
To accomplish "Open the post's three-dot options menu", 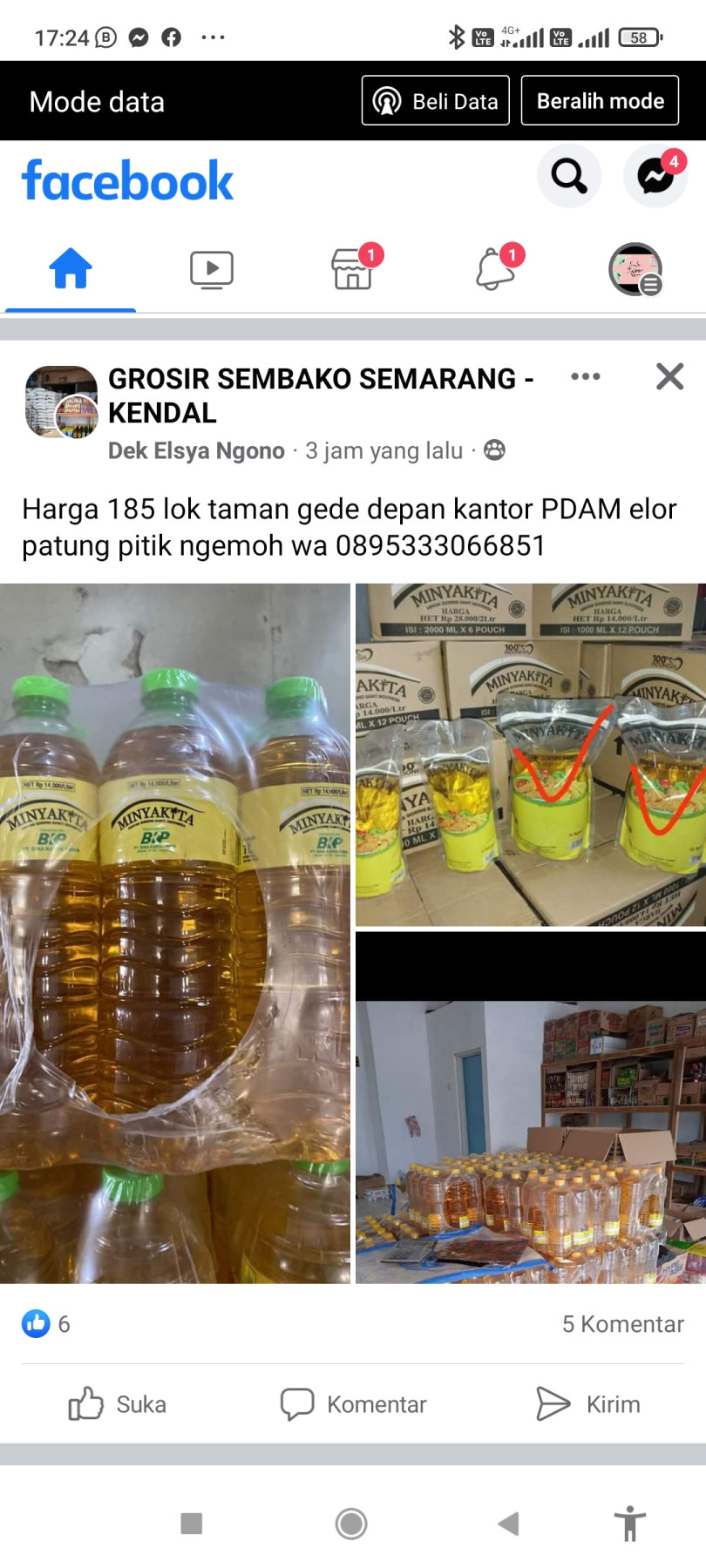I will [585, 376].
